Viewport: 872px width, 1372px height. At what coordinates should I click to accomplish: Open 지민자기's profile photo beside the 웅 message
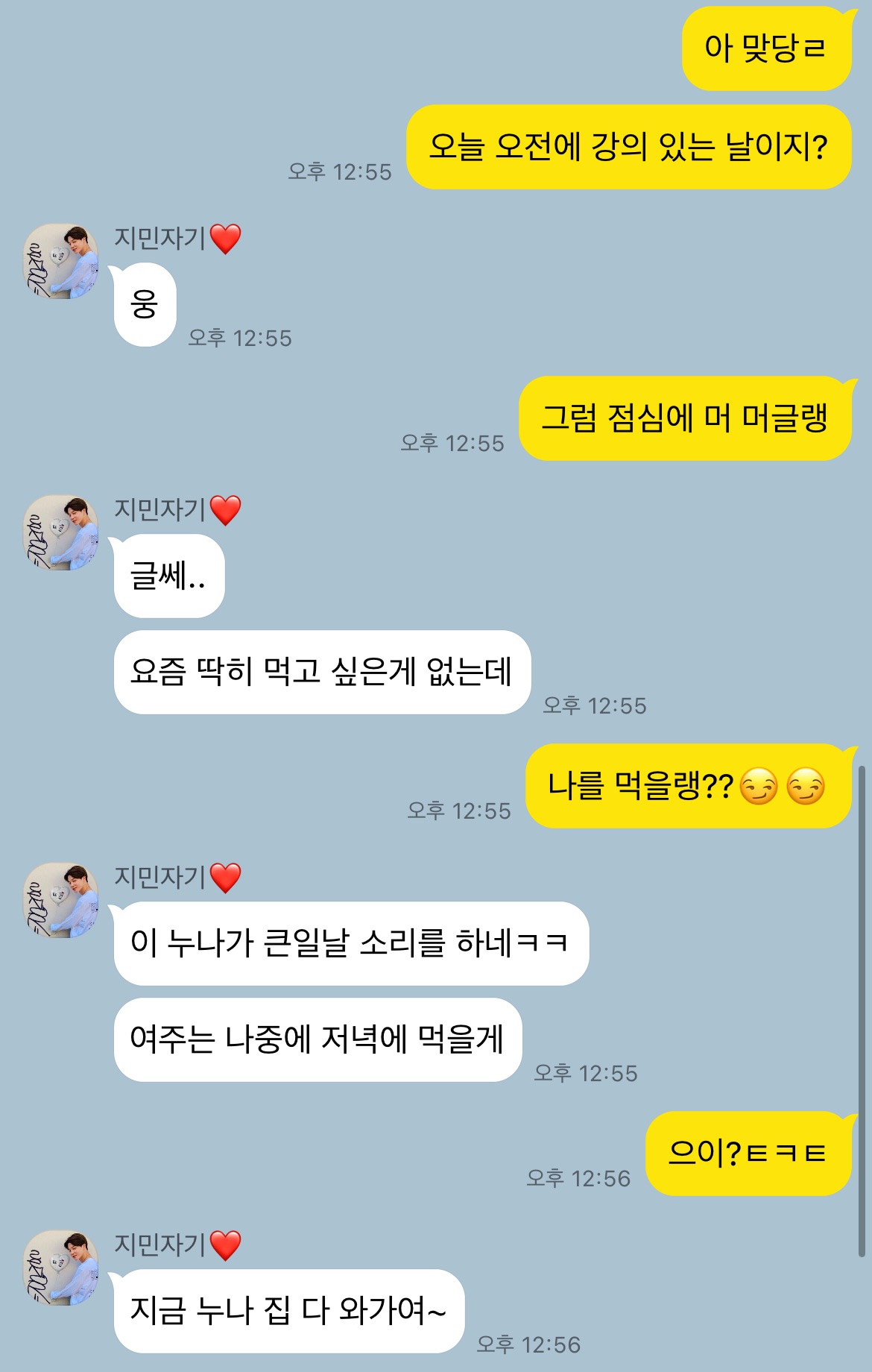(61, 261)
